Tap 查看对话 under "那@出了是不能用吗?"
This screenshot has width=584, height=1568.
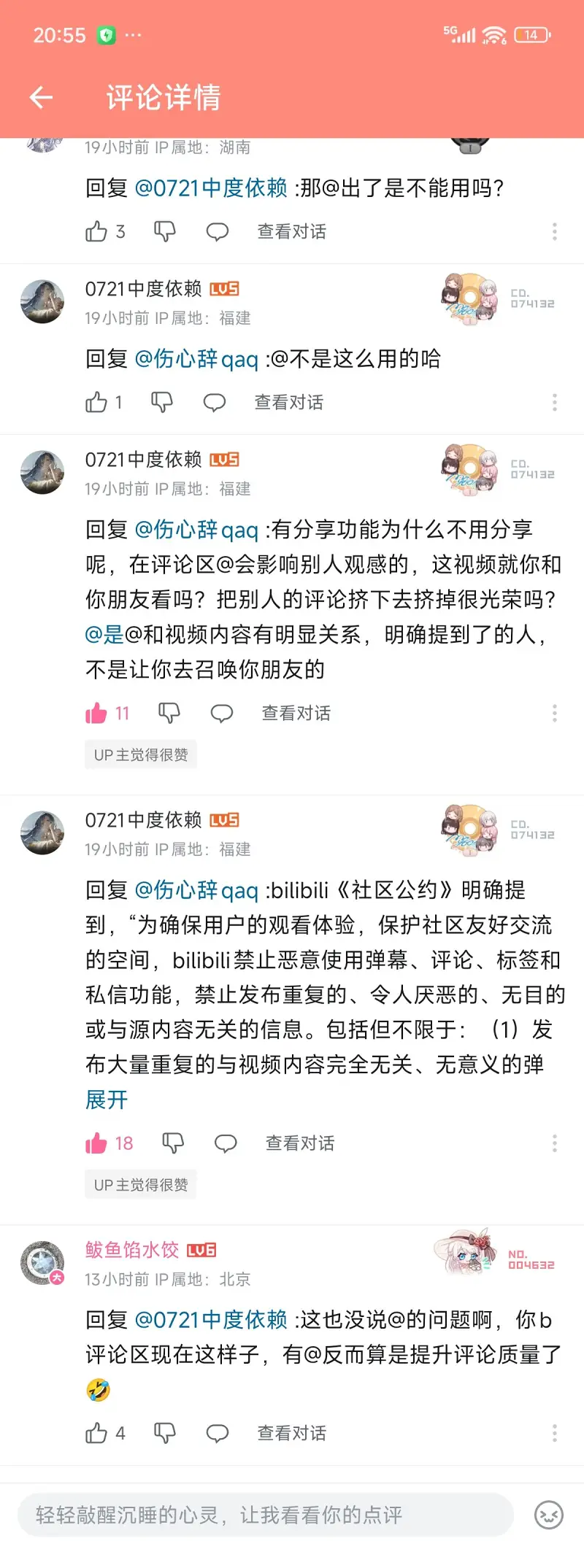click(291, 231)
